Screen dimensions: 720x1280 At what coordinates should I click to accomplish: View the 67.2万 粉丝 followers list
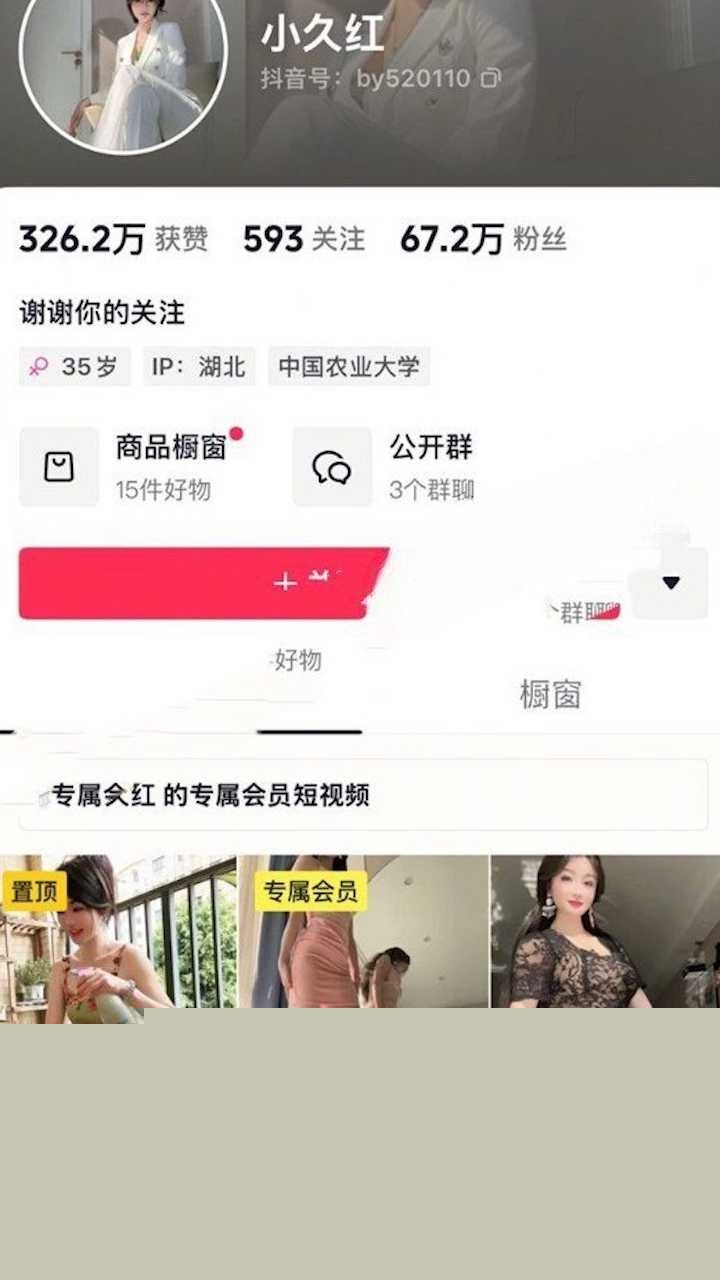483,239
